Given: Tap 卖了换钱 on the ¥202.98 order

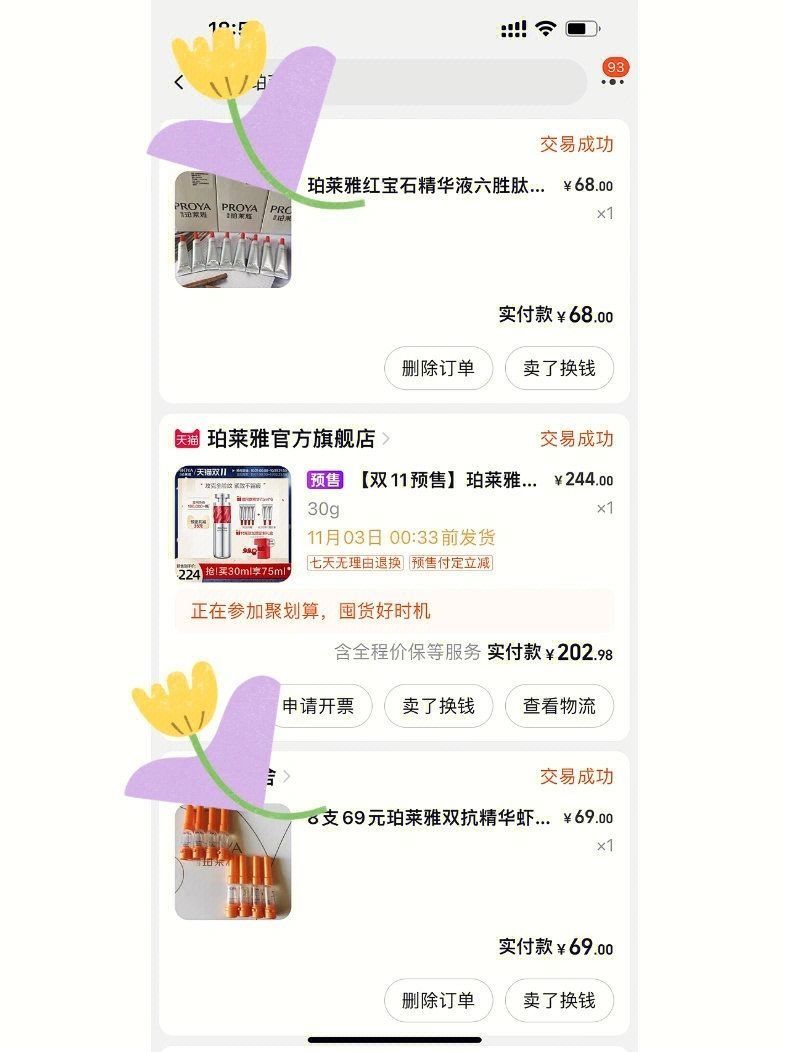Looking at the screenshot, I should 439,706.
